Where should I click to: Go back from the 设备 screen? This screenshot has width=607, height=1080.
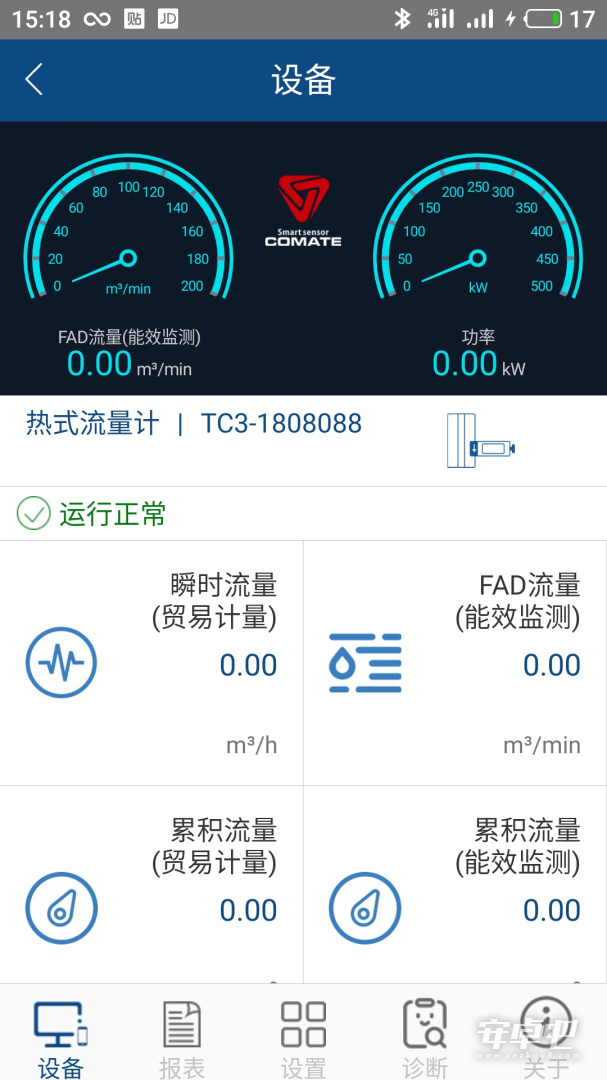pyautogui.click(x=34, y=80)
